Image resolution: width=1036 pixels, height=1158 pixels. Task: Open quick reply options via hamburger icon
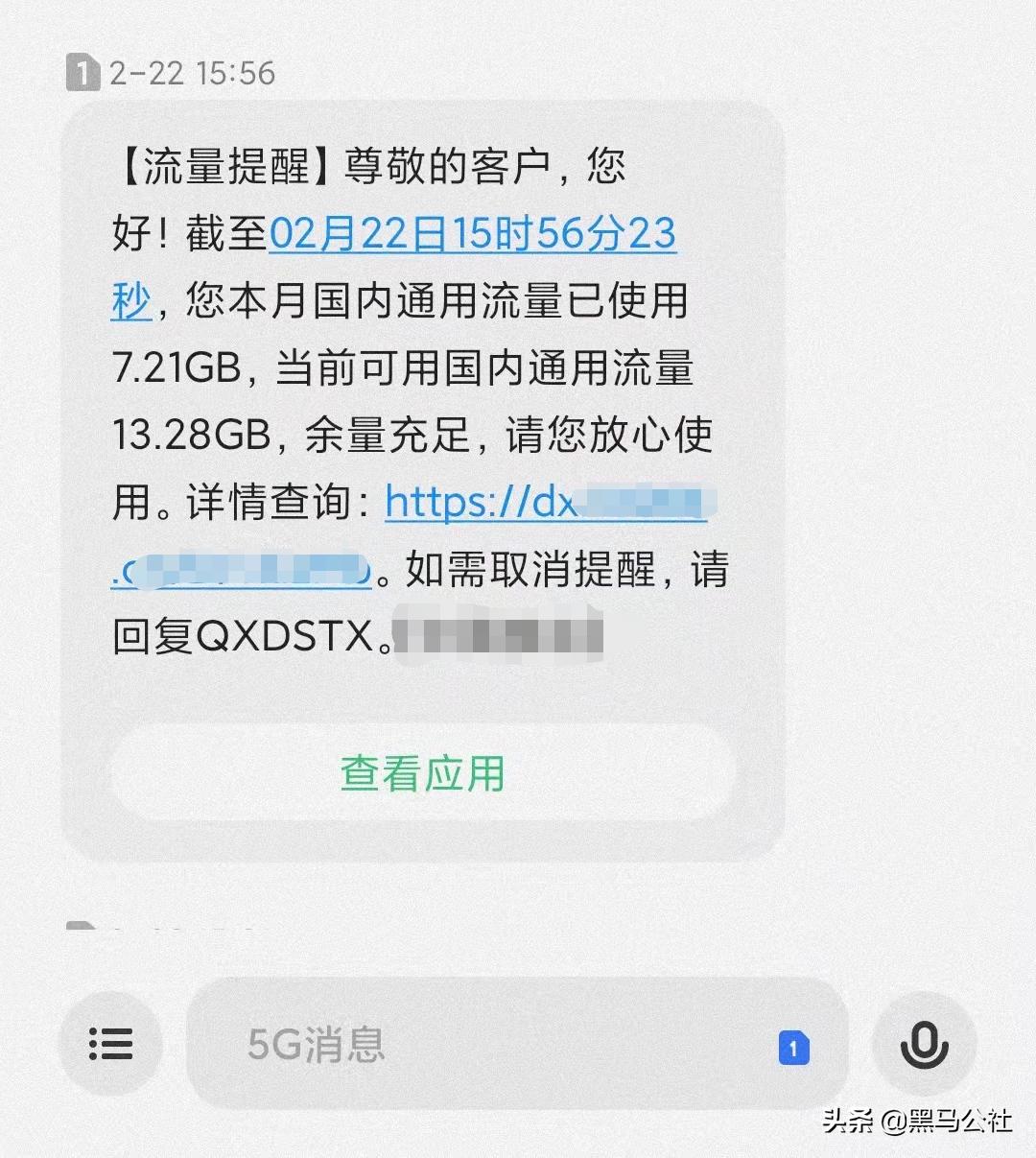(110, 1046)
